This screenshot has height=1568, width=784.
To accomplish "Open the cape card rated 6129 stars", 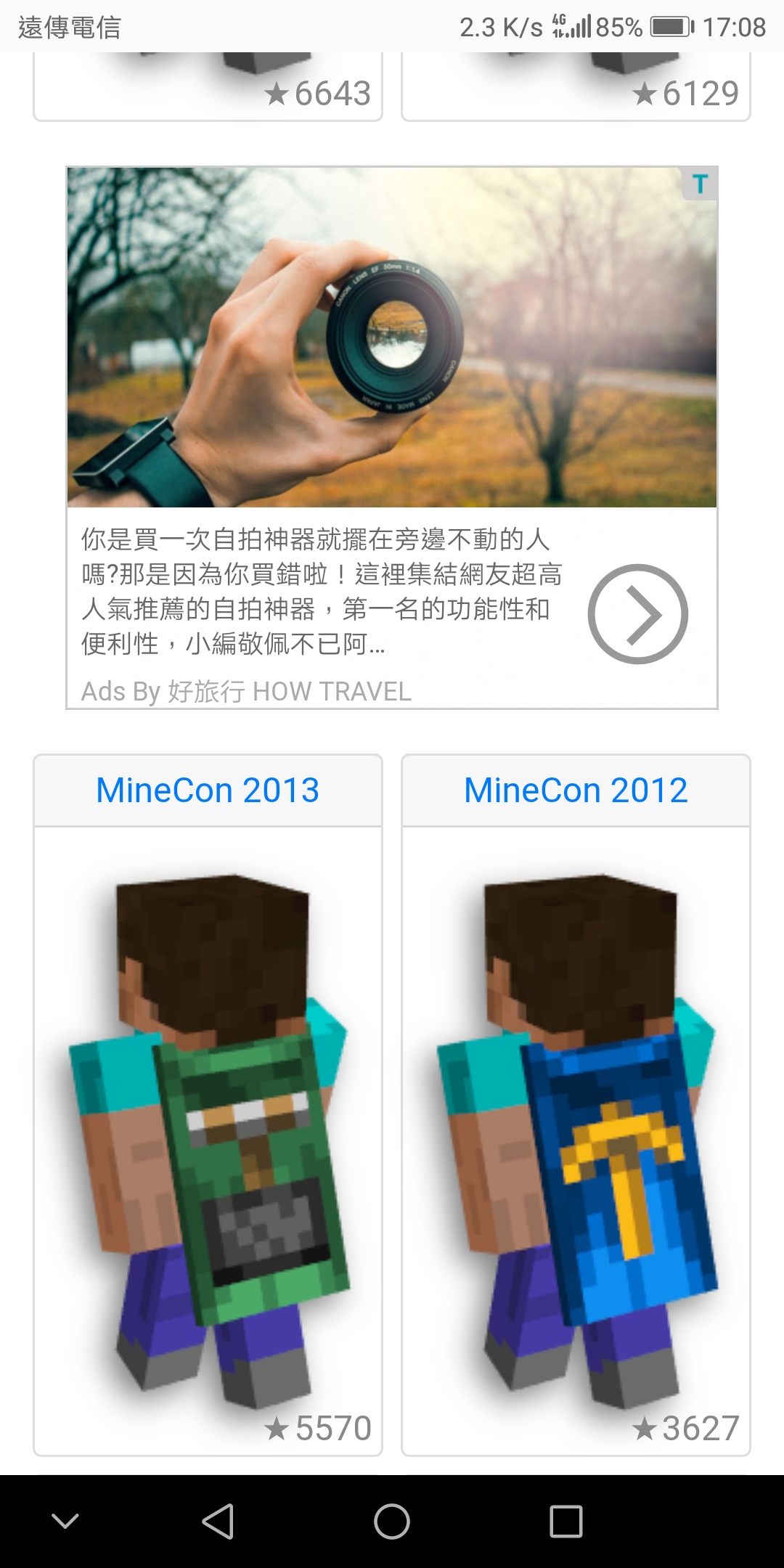I will [576, 87].
